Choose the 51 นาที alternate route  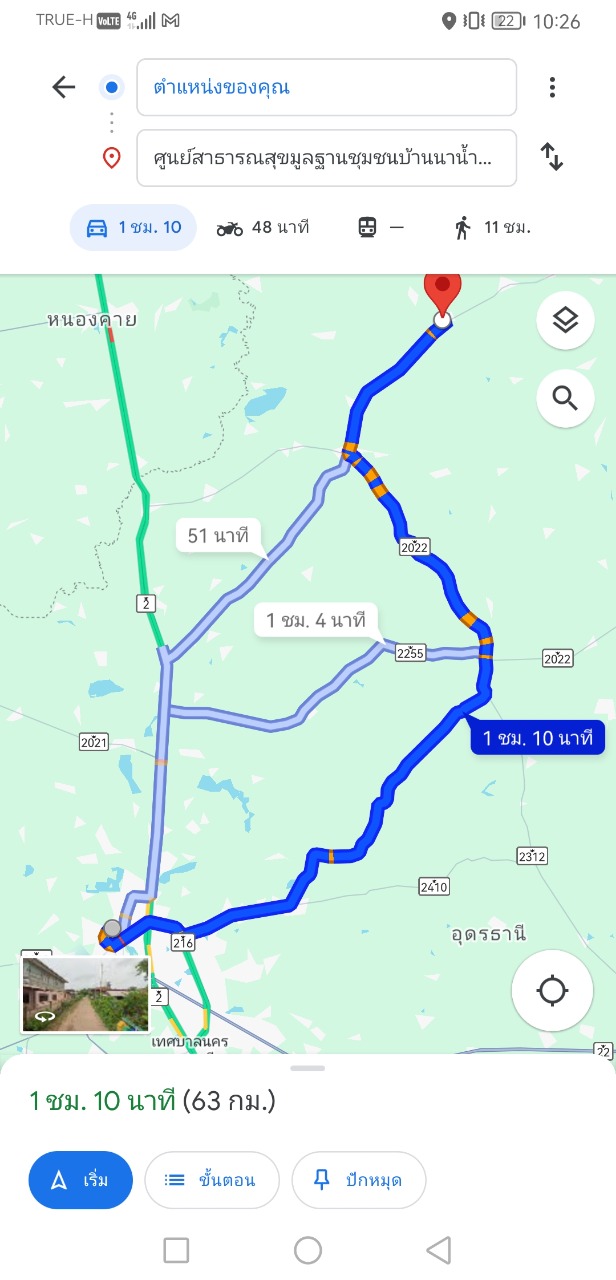[218, 536]
